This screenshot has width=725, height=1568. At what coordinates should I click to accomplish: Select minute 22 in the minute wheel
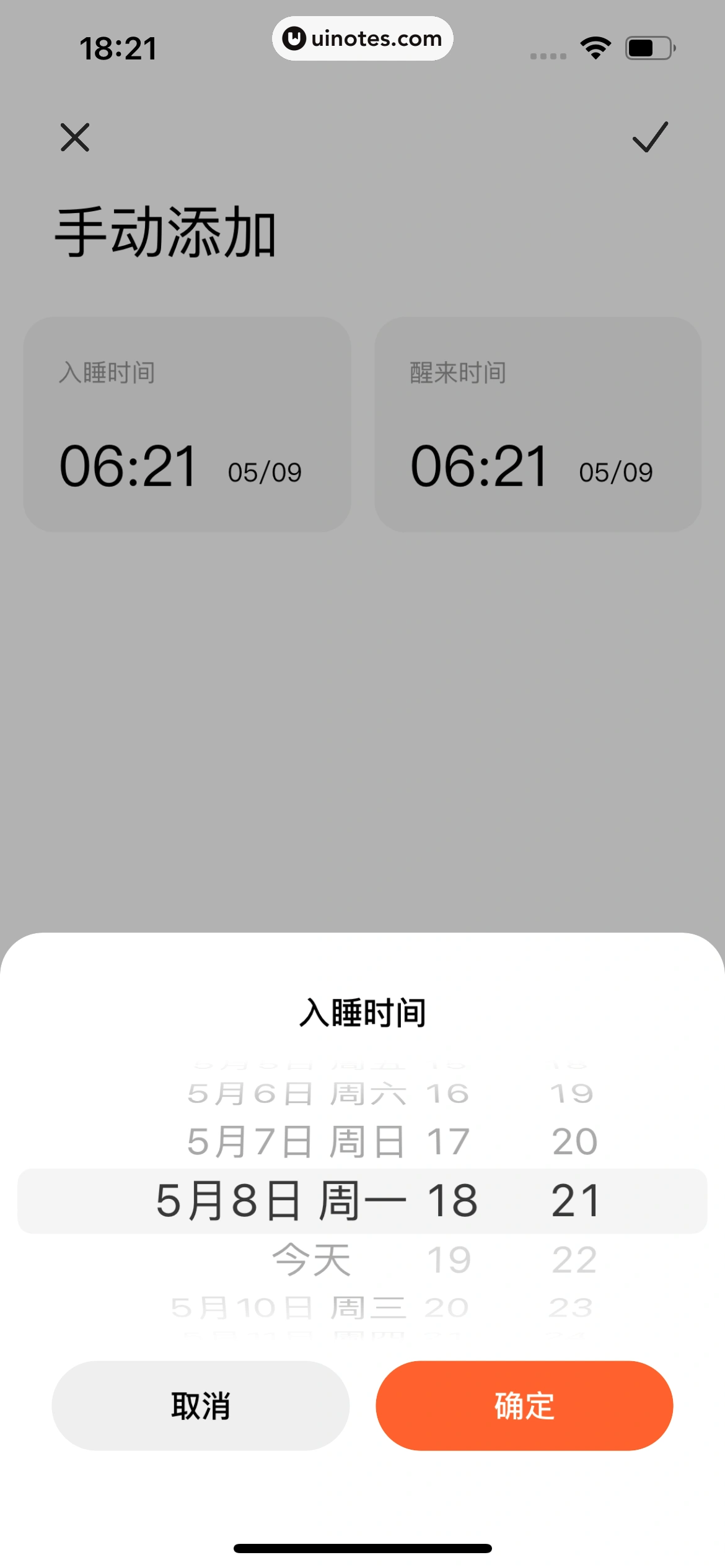[x=574, y=1260]
